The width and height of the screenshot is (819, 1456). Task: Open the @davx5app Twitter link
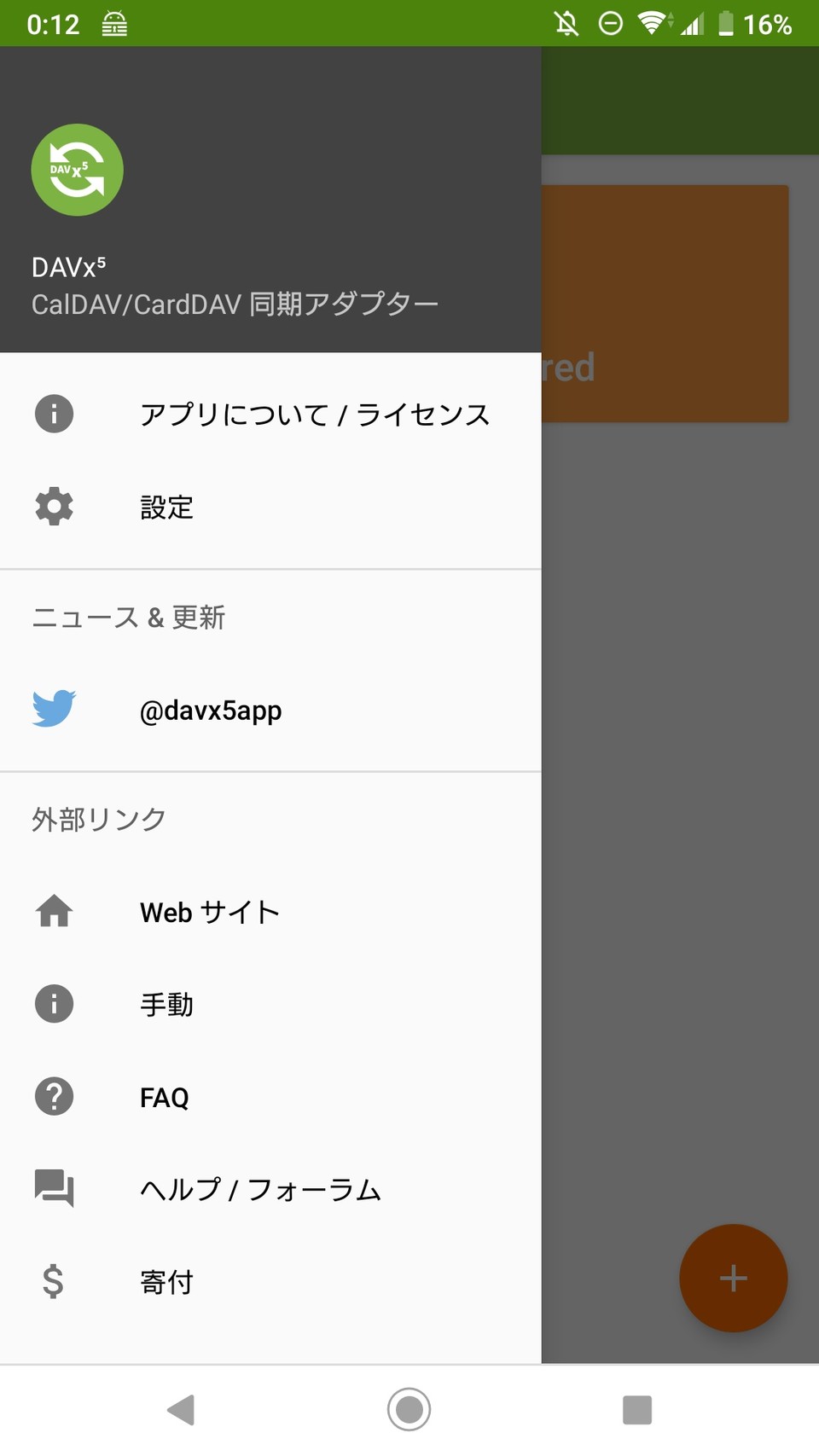(270, 710)
